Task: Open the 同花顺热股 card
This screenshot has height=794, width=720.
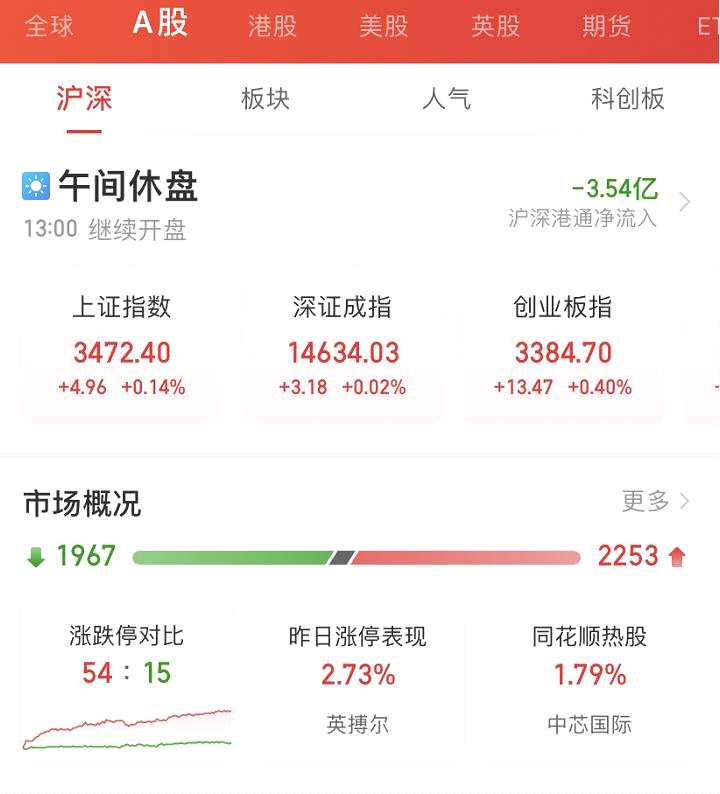Action: point(590,680)
